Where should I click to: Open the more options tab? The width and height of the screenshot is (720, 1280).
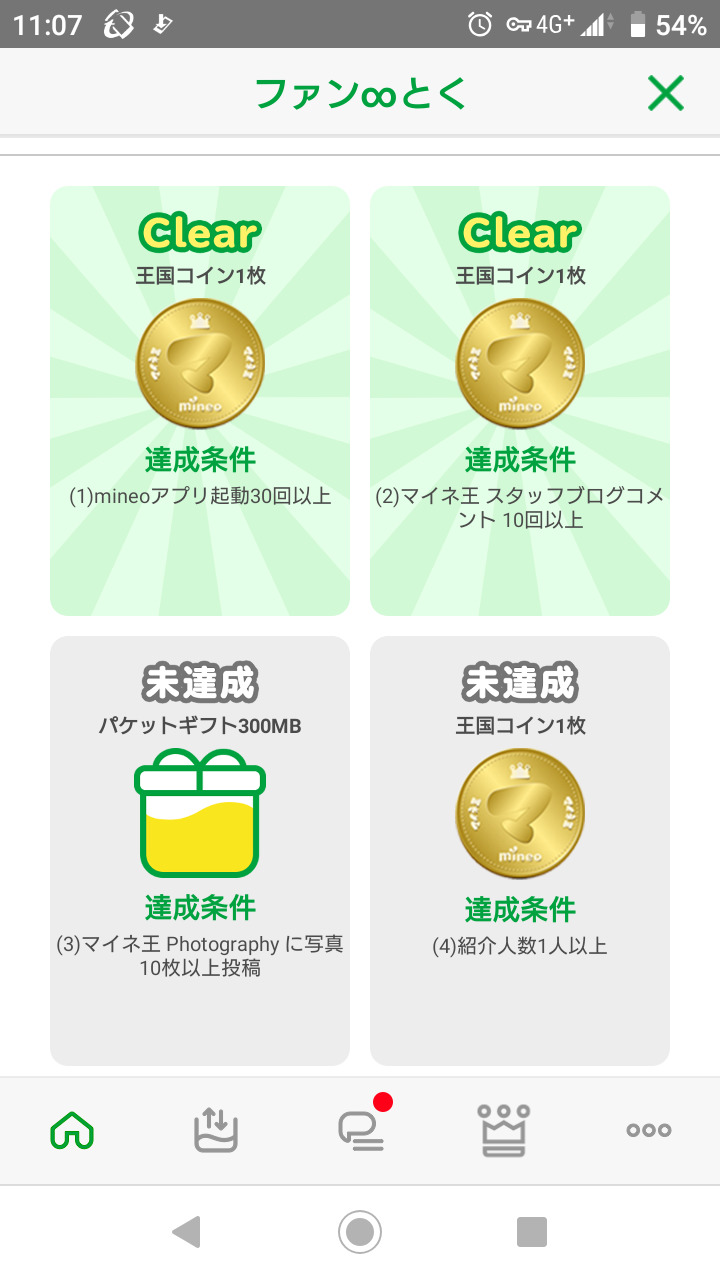coord(648,1131)
